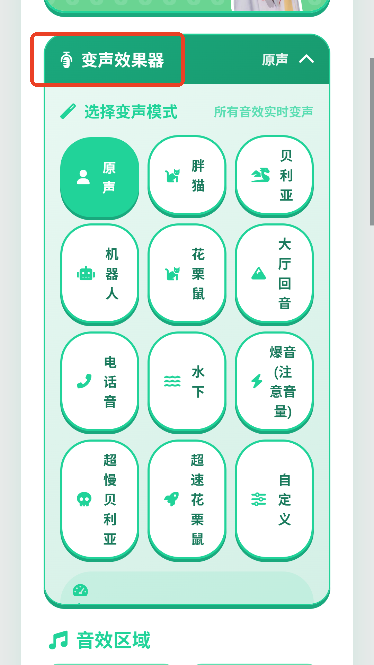Choose the 水下 voice effect
The width and height of the screenshot is (374, 665).
tap(187, 382)
